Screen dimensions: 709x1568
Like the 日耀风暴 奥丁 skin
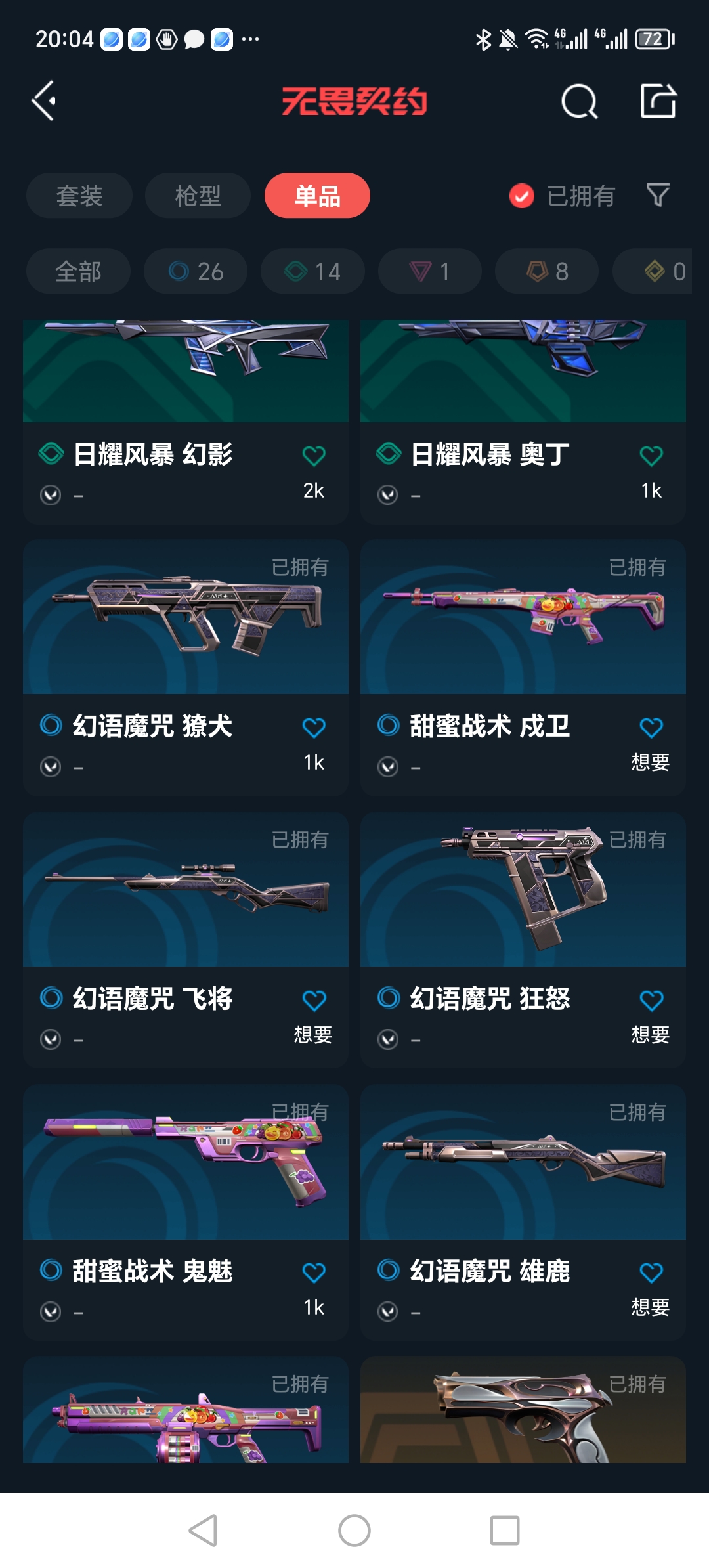[x=651, y=456]
